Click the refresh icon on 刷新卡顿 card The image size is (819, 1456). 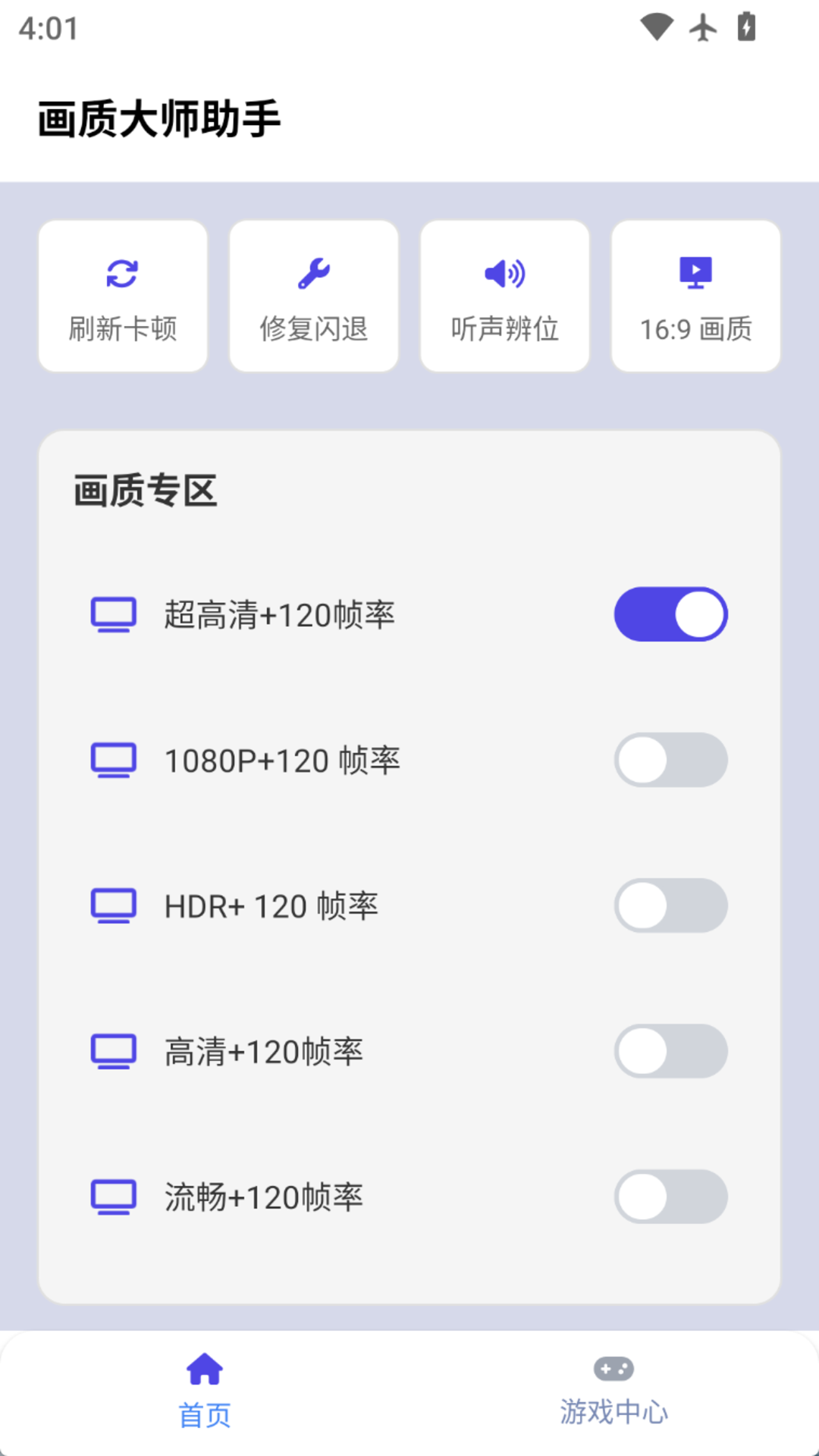tap(122, 272)
